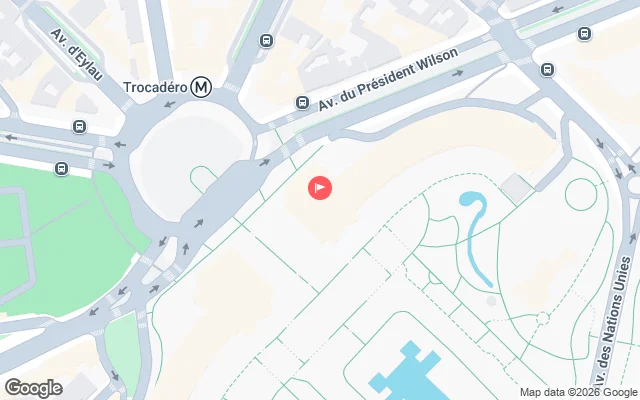Screen dimensions: 640x400
Task: Select bus stop beside Av. du Président Wilson label
Action: coord(302,102)
